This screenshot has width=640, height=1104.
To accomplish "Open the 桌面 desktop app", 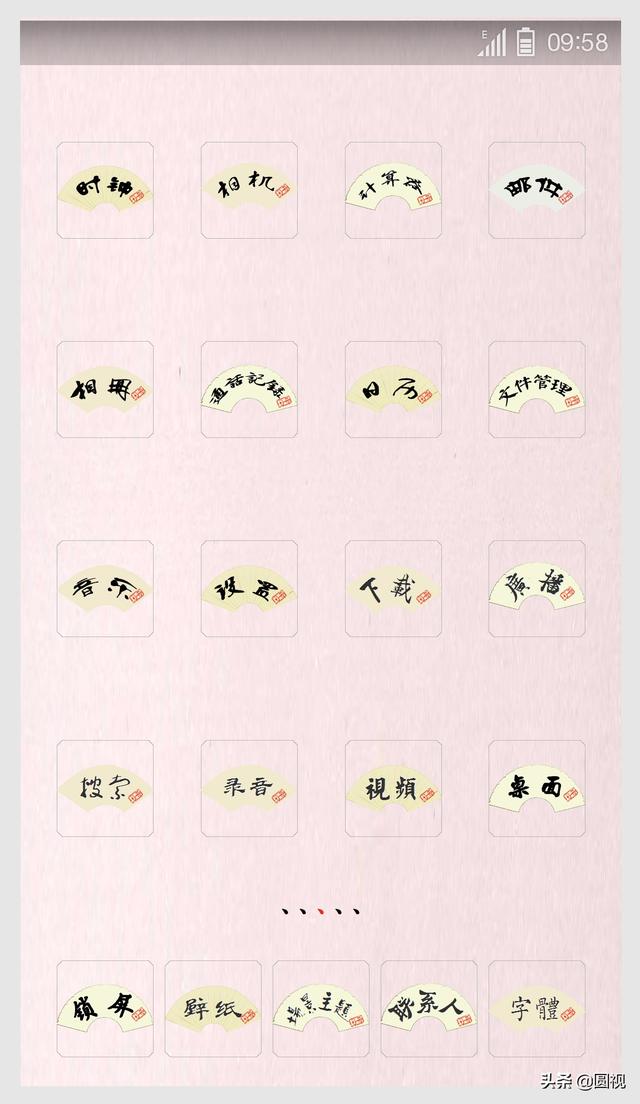I will point(537,789).
